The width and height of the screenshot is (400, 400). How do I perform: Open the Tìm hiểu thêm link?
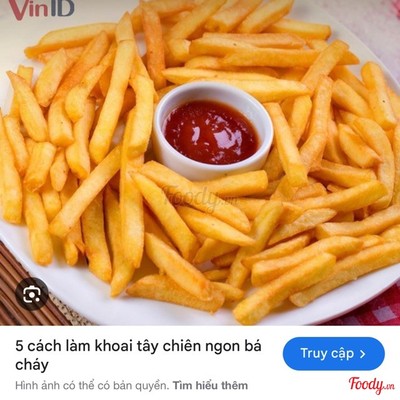pos(210,386)
